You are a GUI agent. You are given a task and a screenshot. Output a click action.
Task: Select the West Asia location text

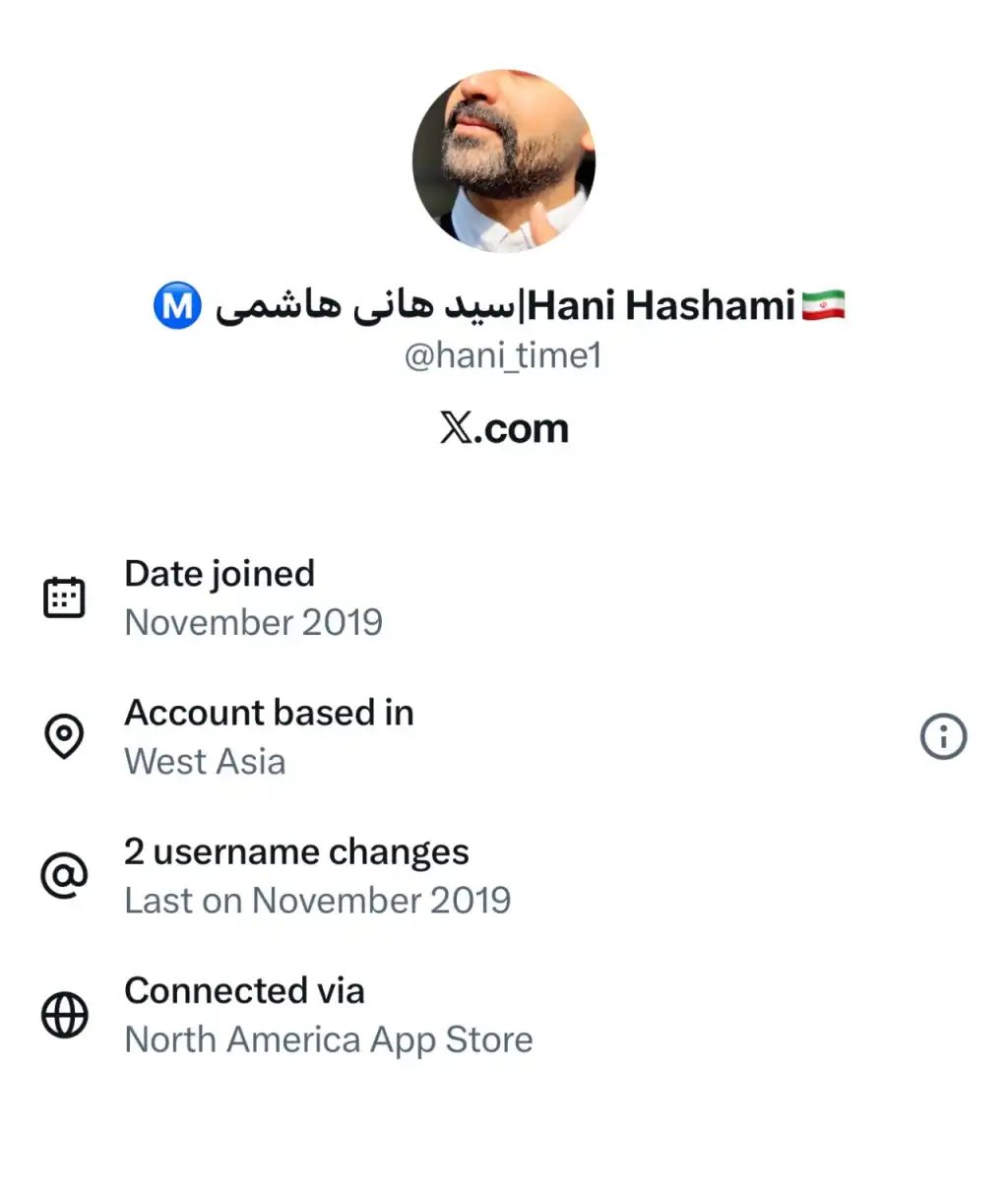point(204,761)
